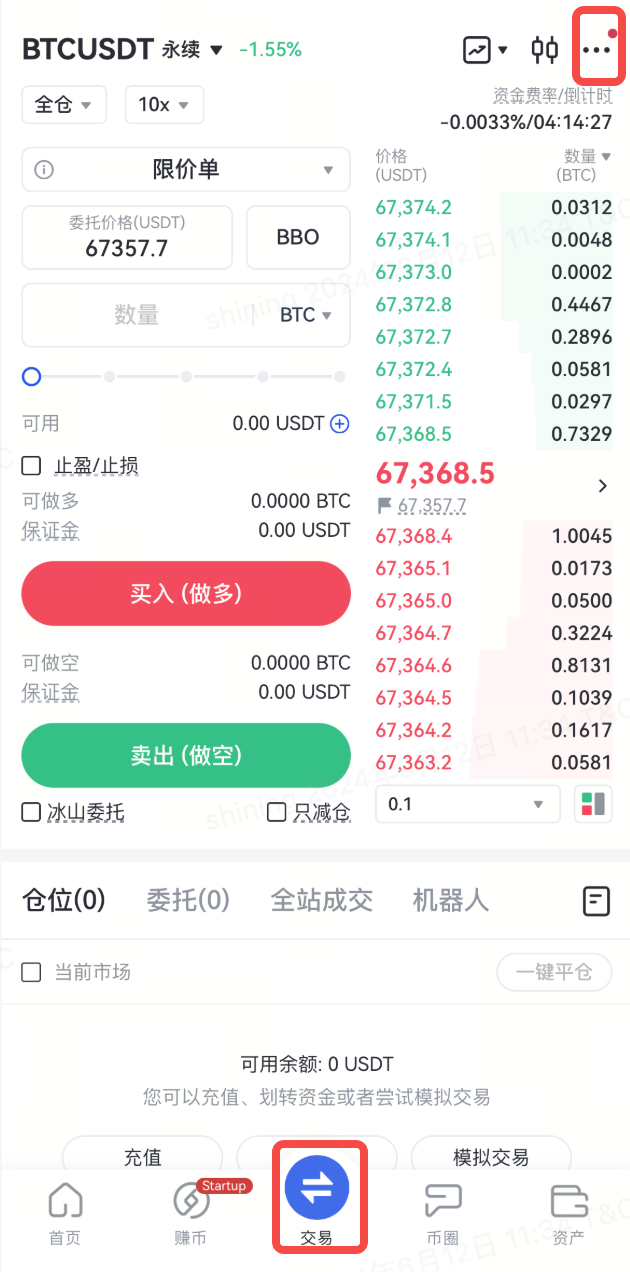The height and width of the screenshot is (1272, 630).
Task: Enable the 止盈/止损 checkbox
Action: (32, 465)
